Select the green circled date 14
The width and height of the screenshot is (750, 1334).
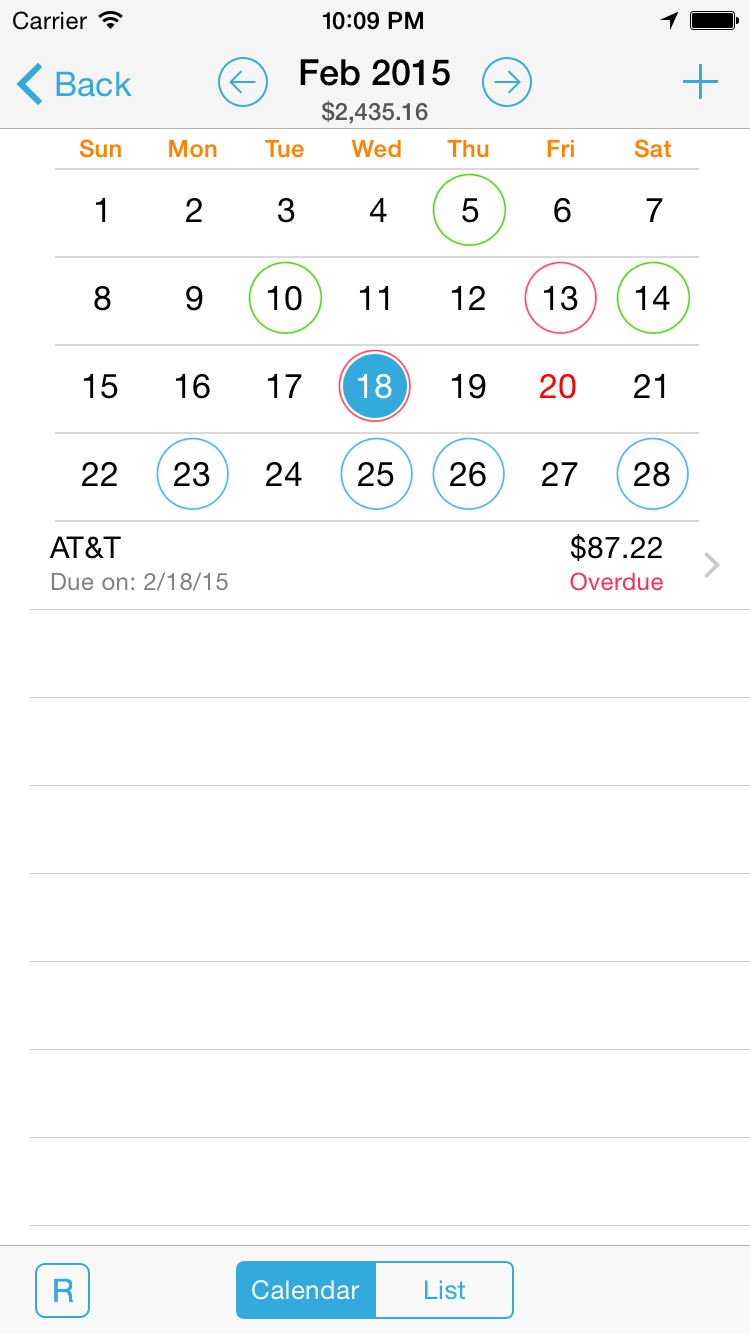pyautogui.click(x=652, y=298)
